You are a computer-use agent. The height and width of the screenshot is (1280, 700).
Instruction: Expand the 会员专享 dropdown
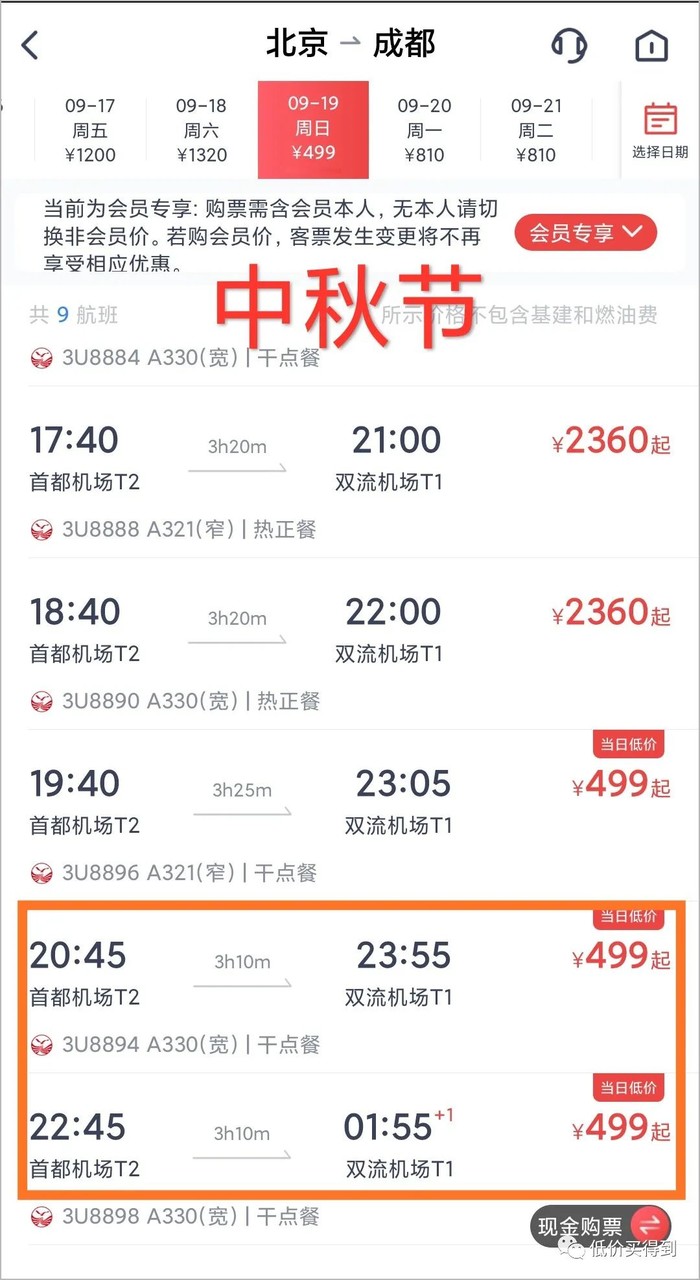[x=585, y=233]
